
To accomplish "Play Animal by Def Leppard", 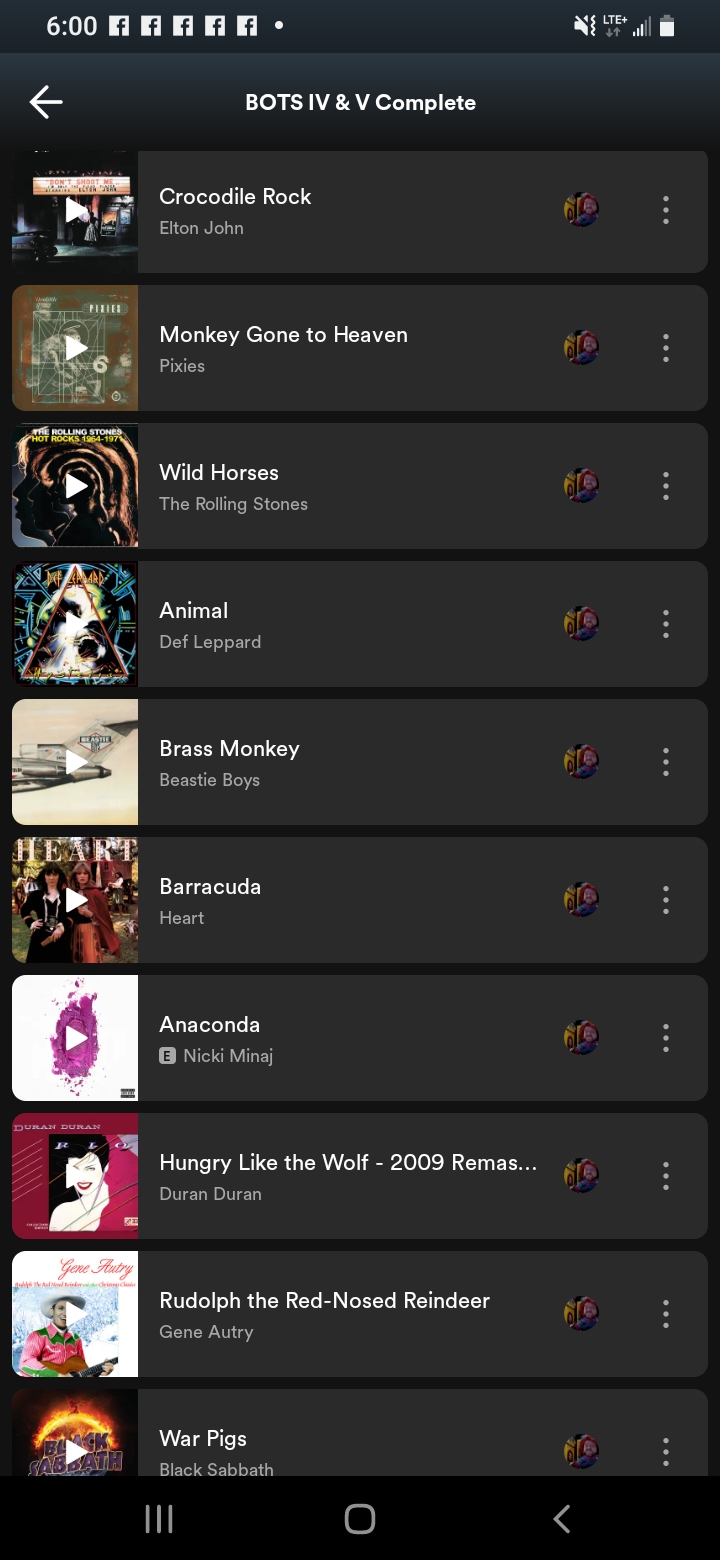I will click(76, 624).
